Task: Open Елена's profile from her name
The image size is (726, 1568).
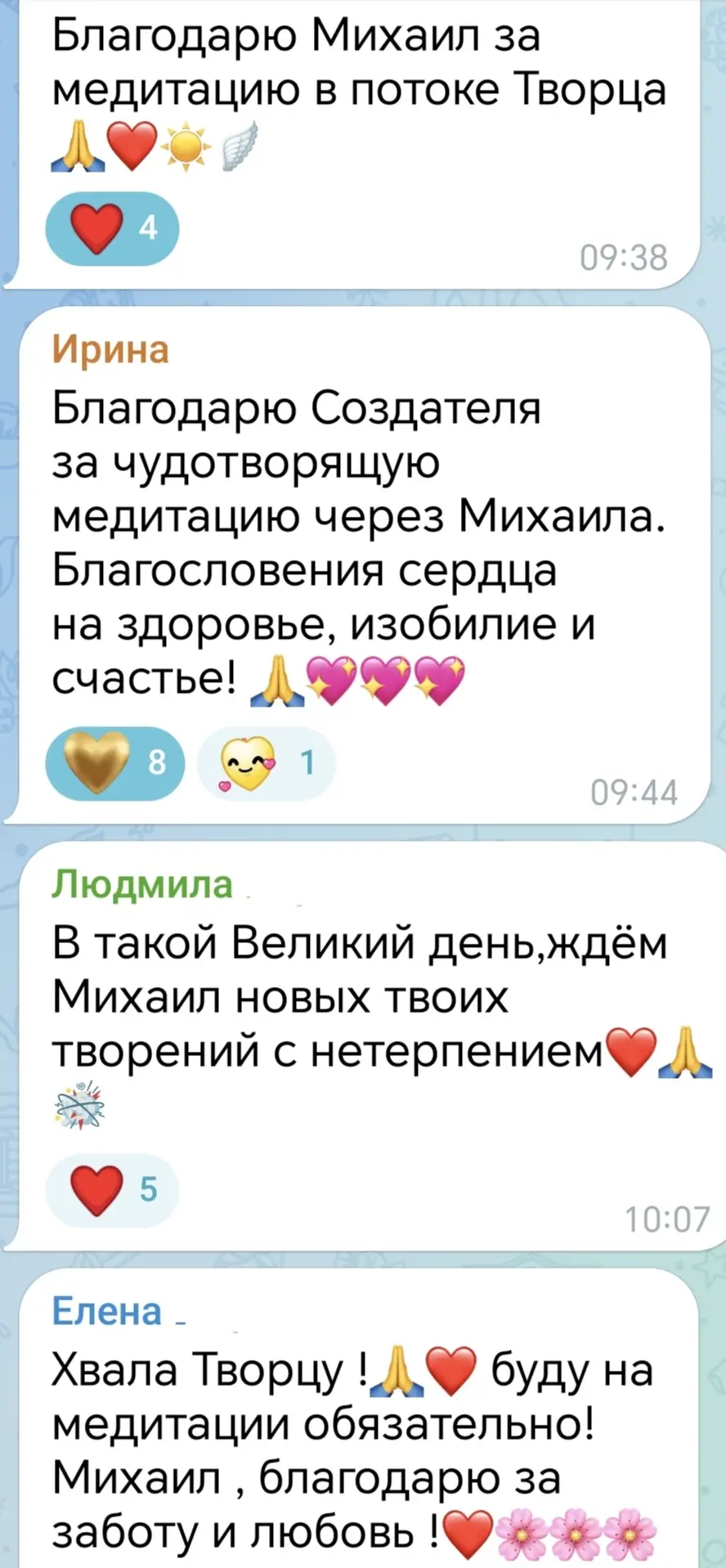Action: coord(107,1311)
